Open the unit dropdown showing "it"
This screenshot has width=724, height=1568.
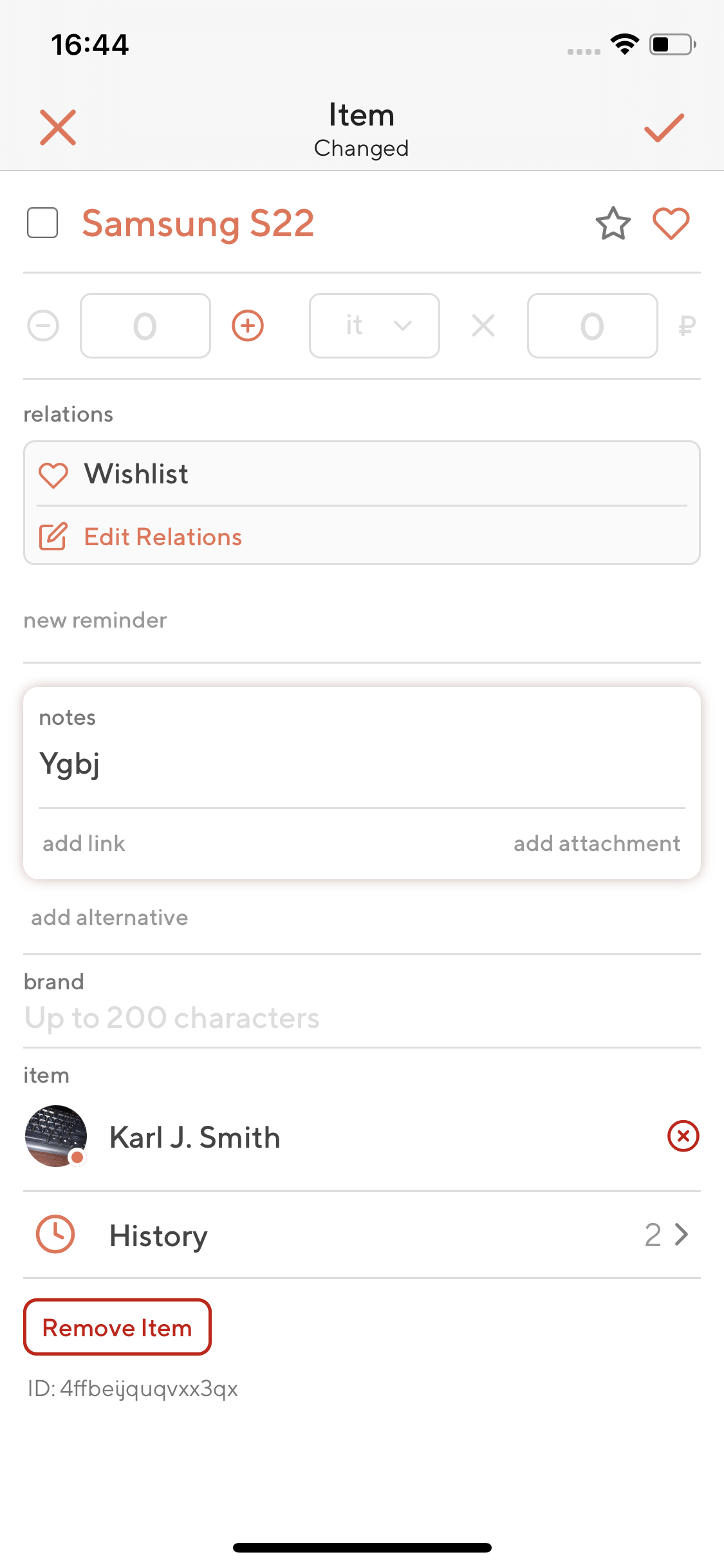click(375, 326)
